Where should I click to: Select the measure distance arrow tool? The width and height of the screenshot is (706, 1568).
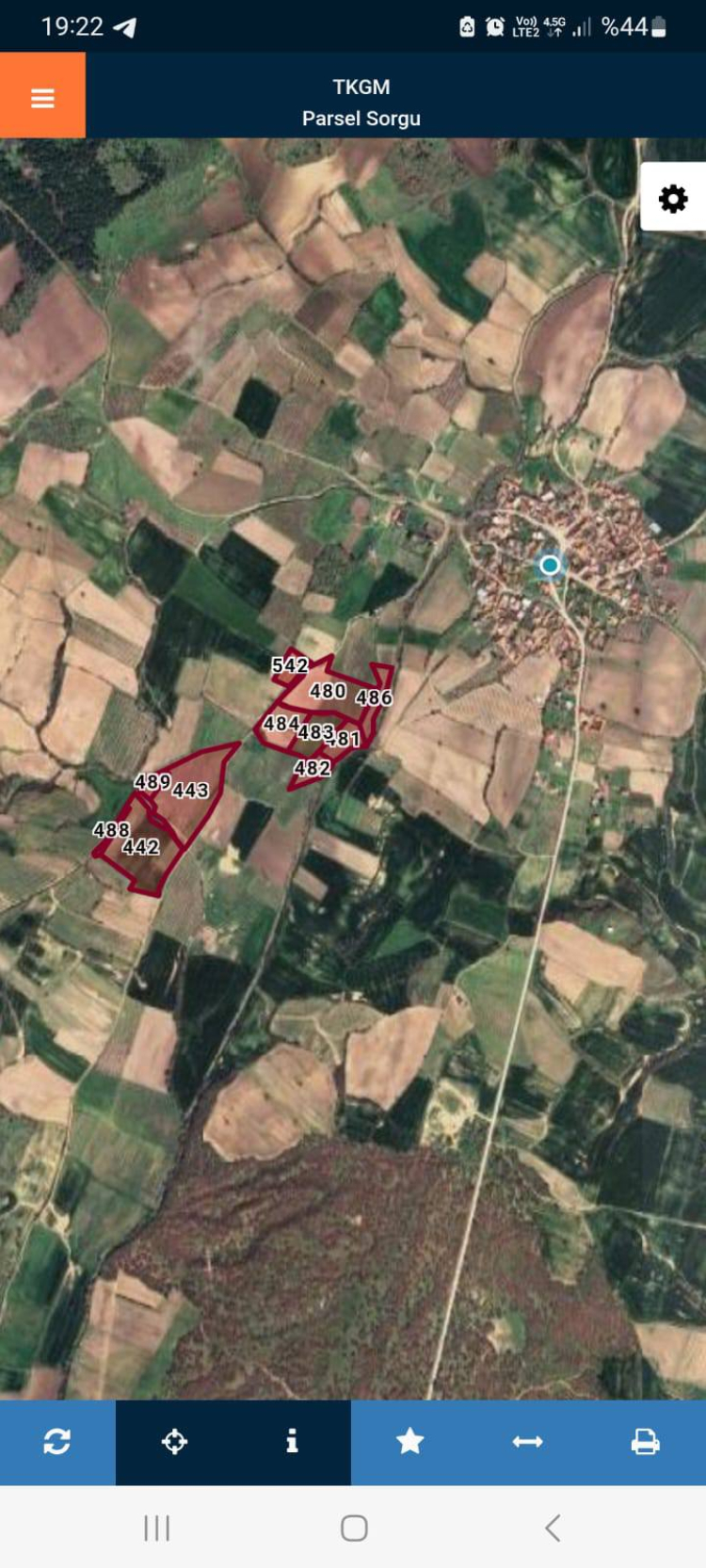coord(527,1441)
